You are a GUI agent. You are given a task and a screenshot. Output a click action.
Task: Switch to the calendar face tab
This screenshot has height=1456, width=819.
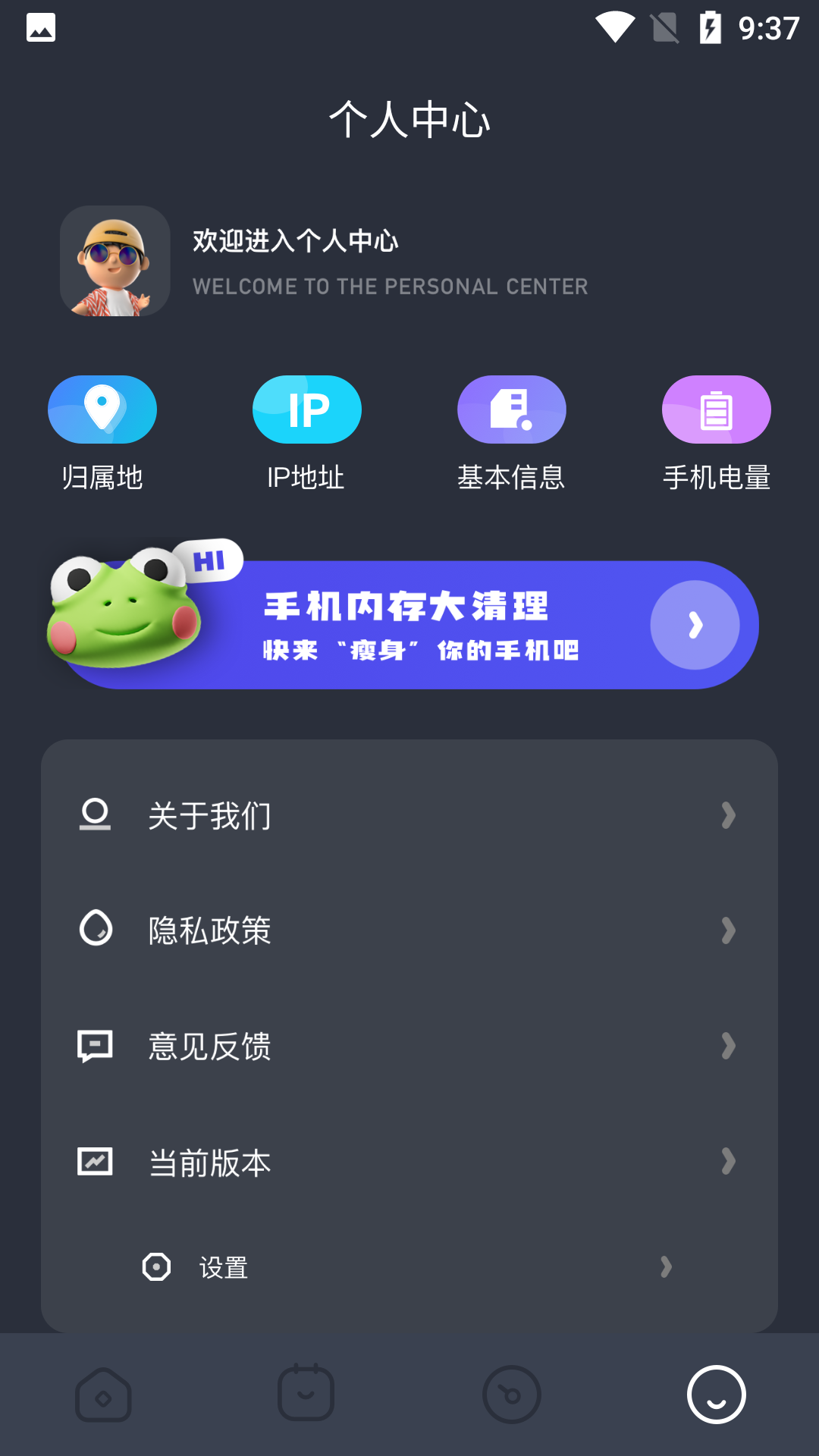[306, 1395]
